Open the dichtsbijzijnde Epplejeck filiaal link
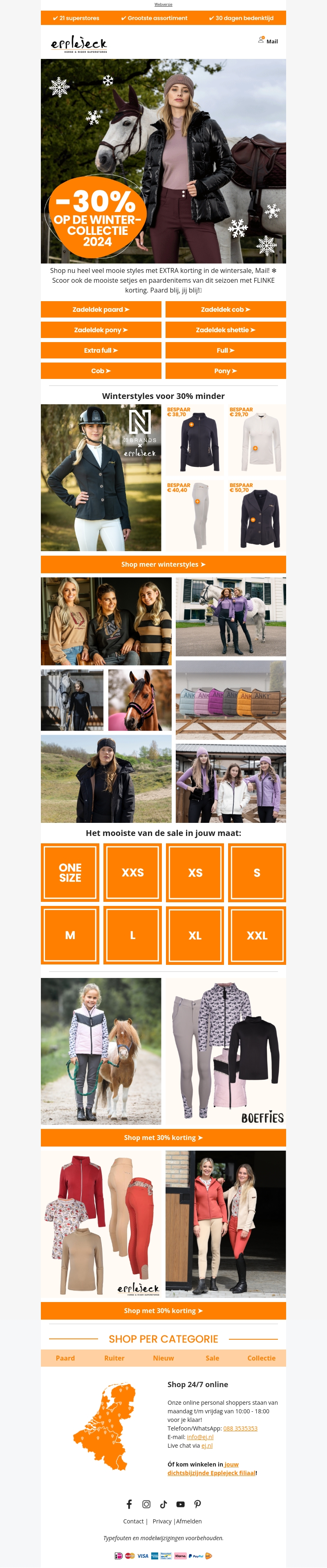 (x=211, y=1473)
